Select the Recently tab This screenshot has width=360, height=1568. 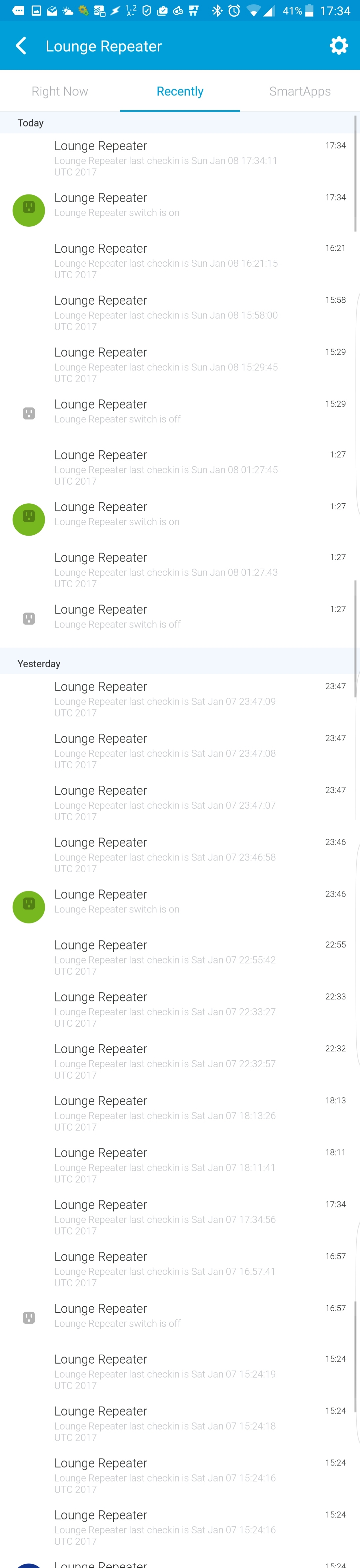[180, 91]
